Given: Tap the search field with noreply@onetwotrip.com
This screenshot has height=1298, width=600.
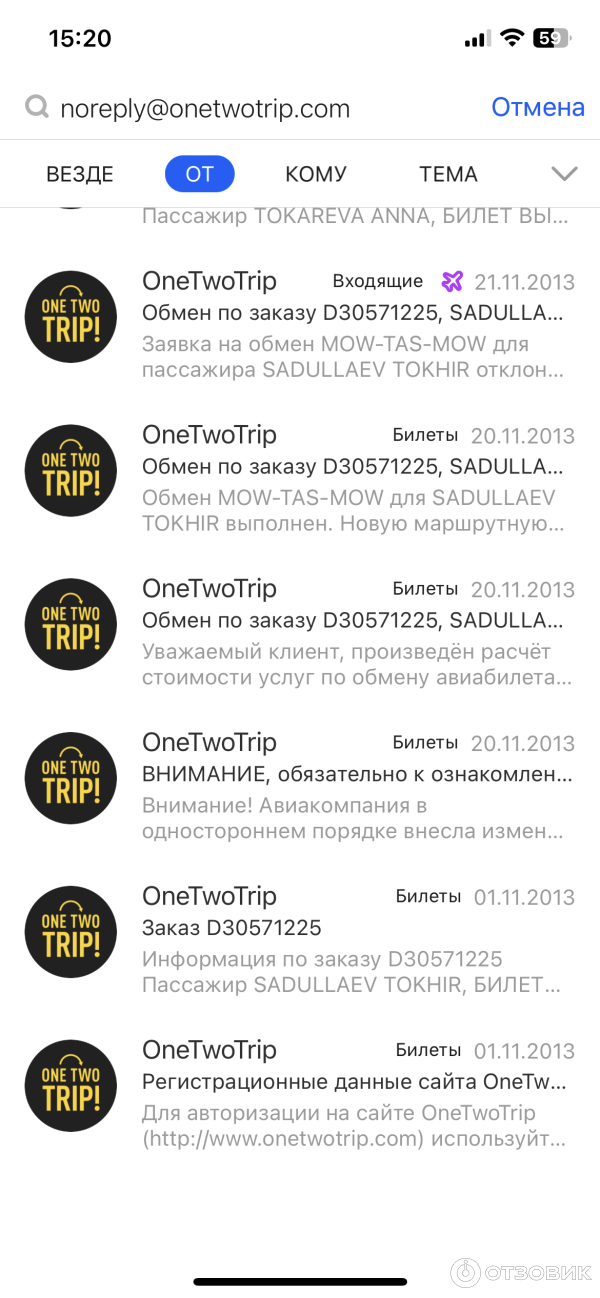Looking at the screenshot, I should click(x=240, y=108).
